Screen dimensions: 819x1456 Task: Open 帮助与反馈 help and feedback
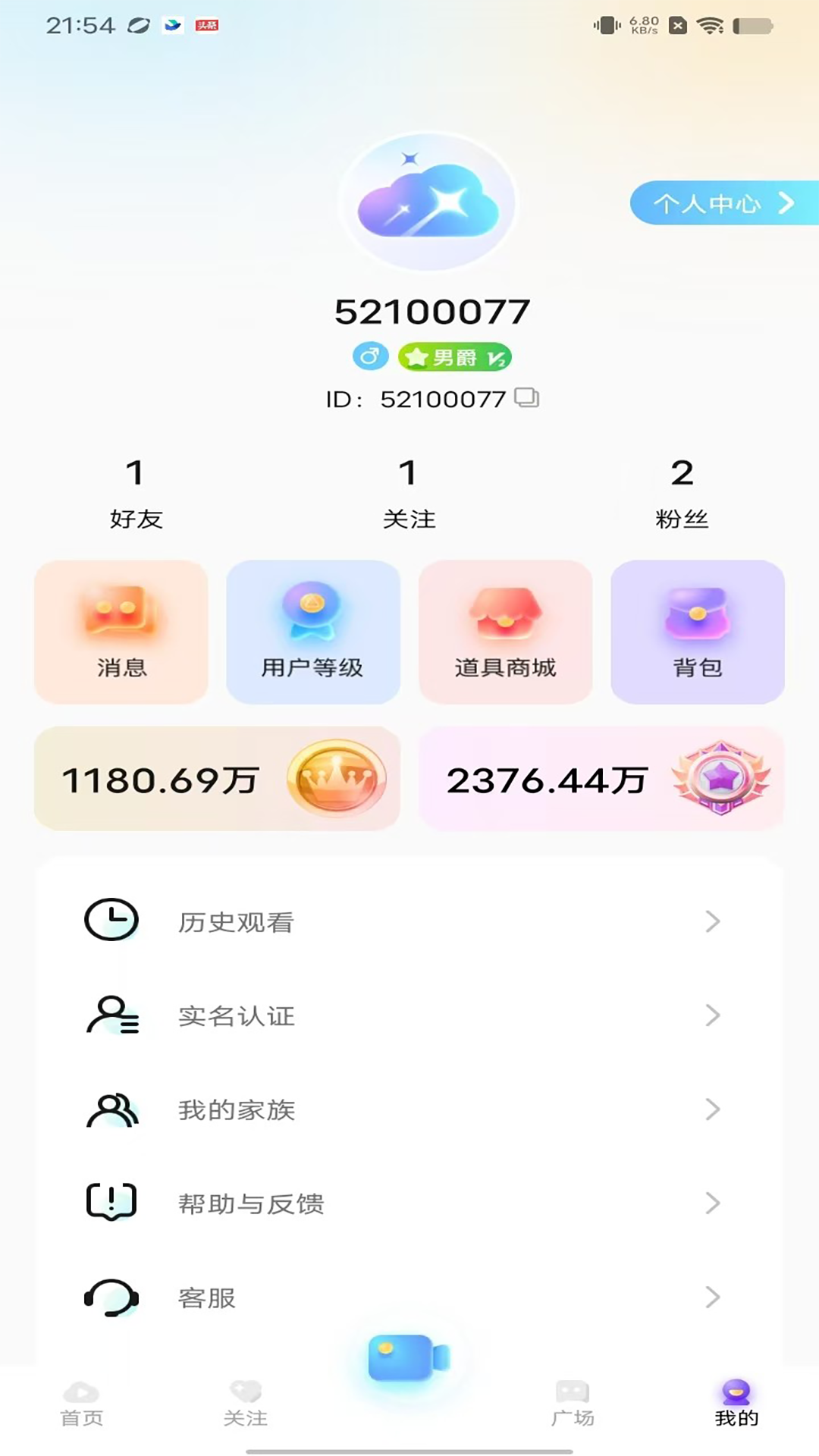(409, 1203)
